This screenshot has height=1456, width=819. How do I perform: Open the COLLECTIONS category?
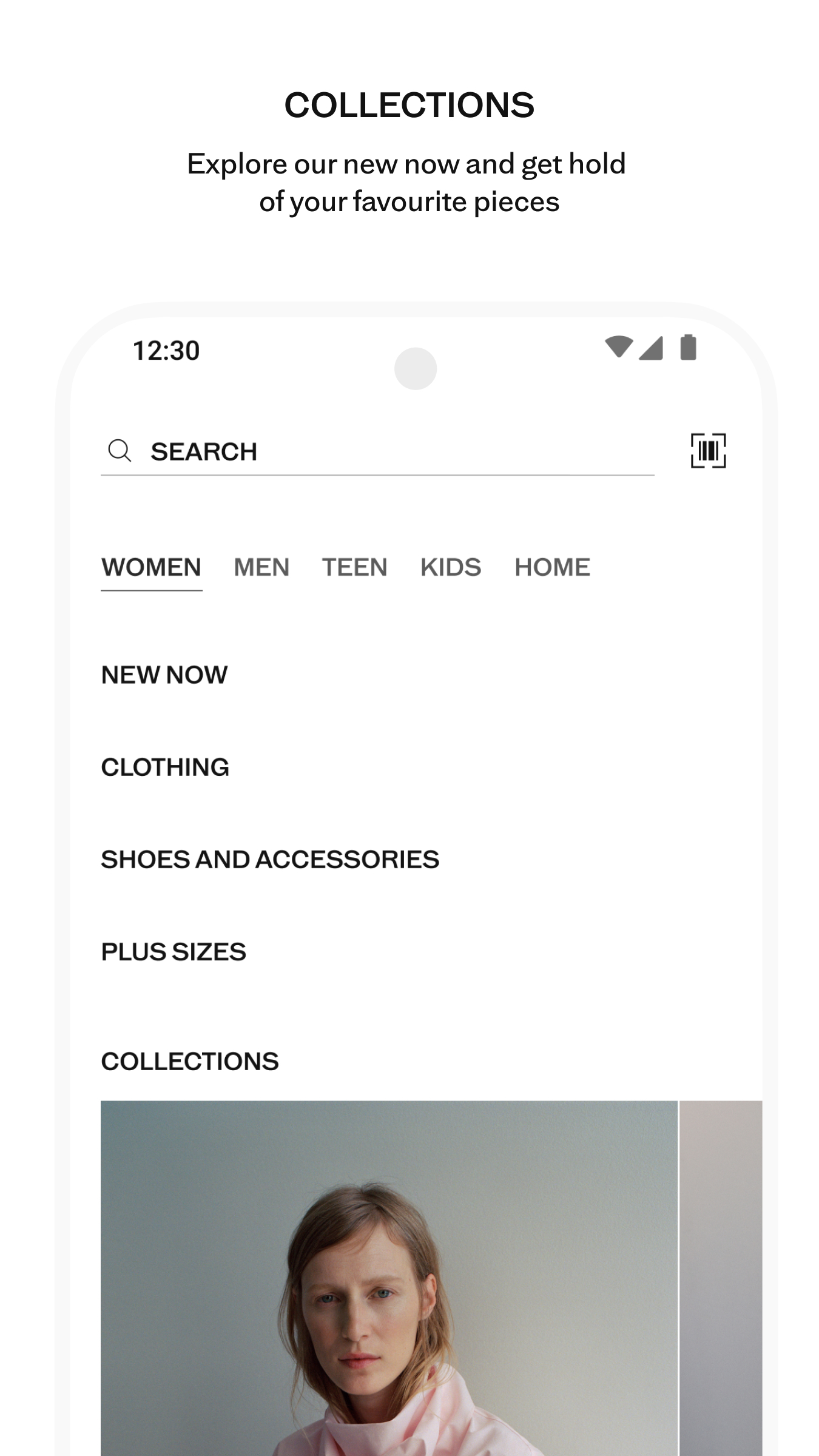click(x=189, y=1061)
